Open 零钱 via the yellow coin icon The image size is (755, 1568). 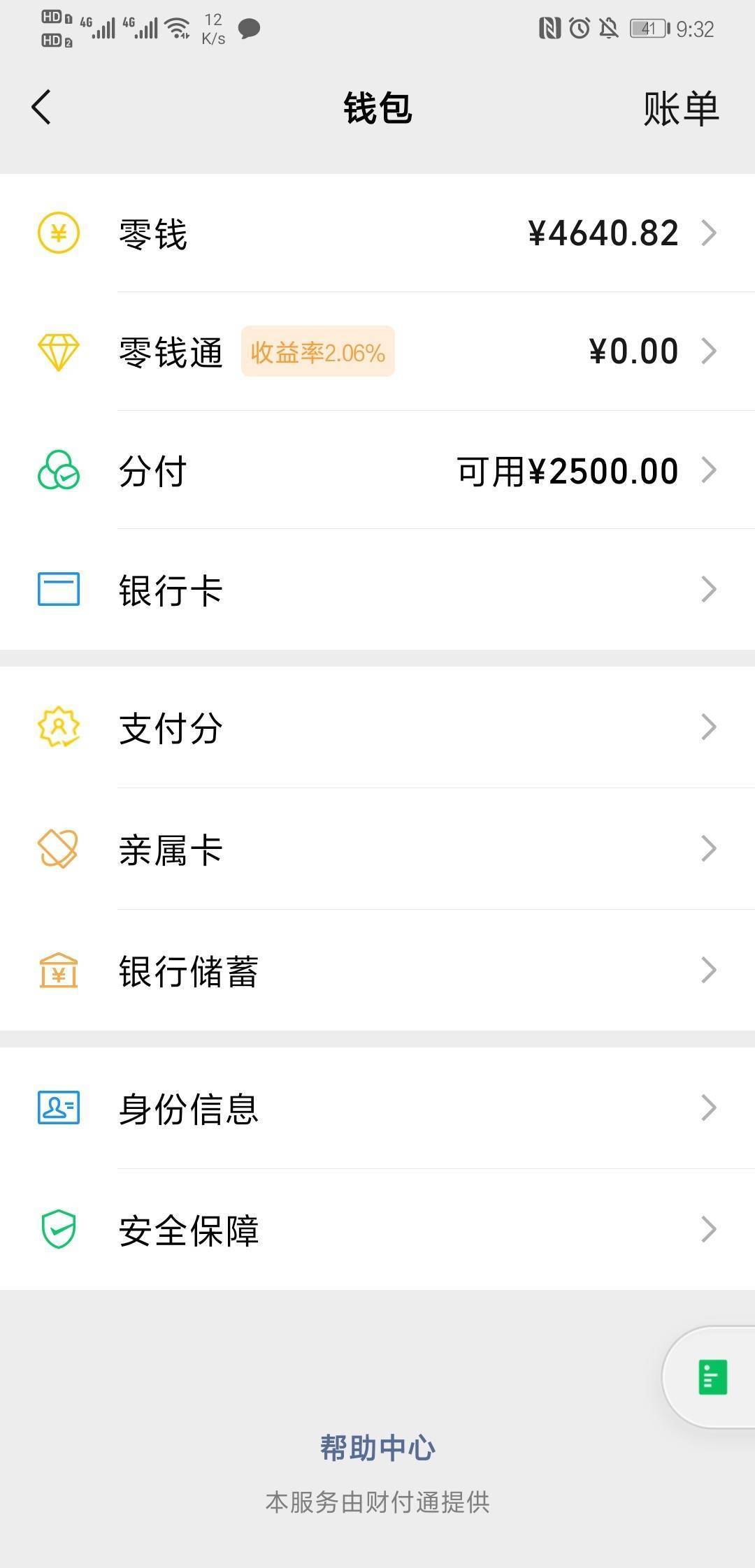point(59,232)
